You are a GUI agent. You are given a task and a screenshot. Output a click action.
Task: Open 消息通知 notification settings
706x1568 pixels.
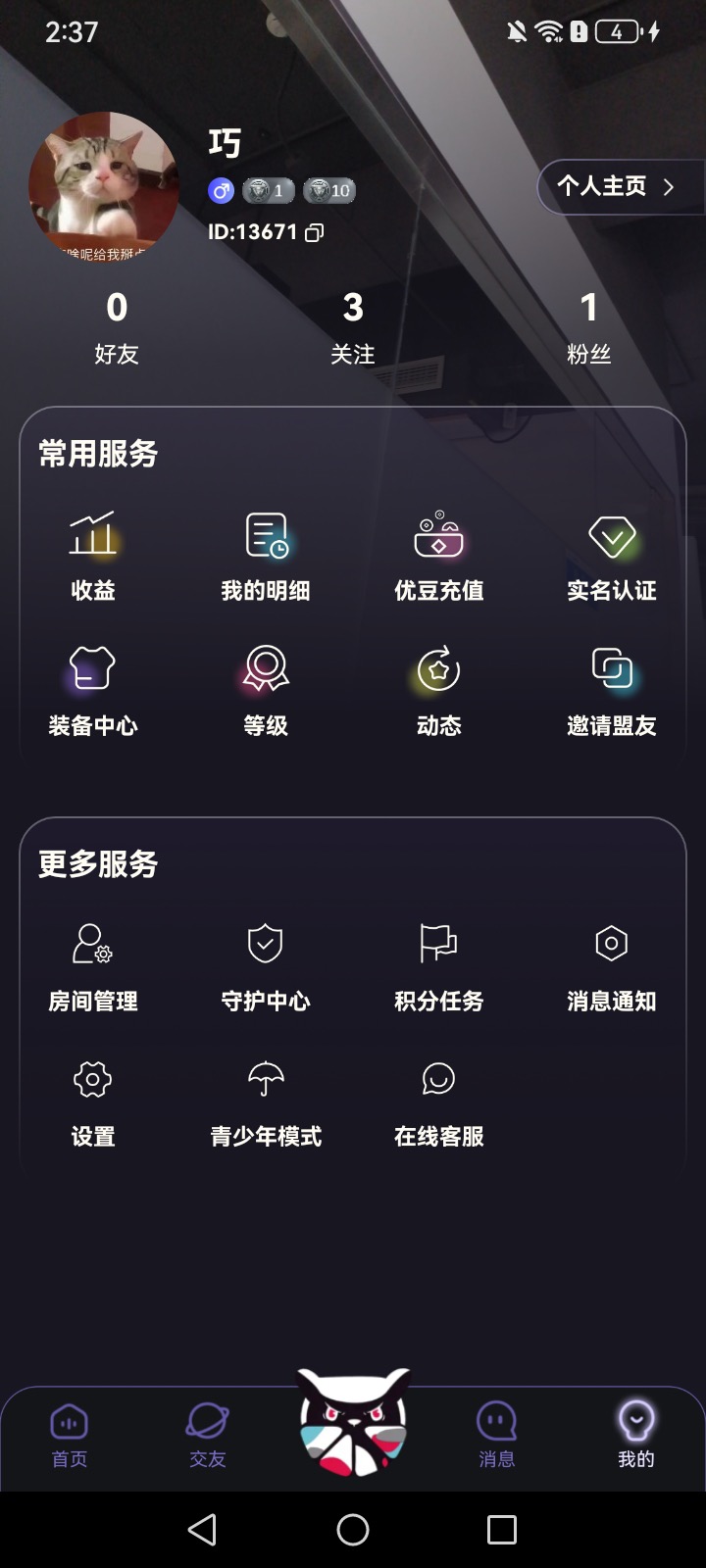point(611,965)
